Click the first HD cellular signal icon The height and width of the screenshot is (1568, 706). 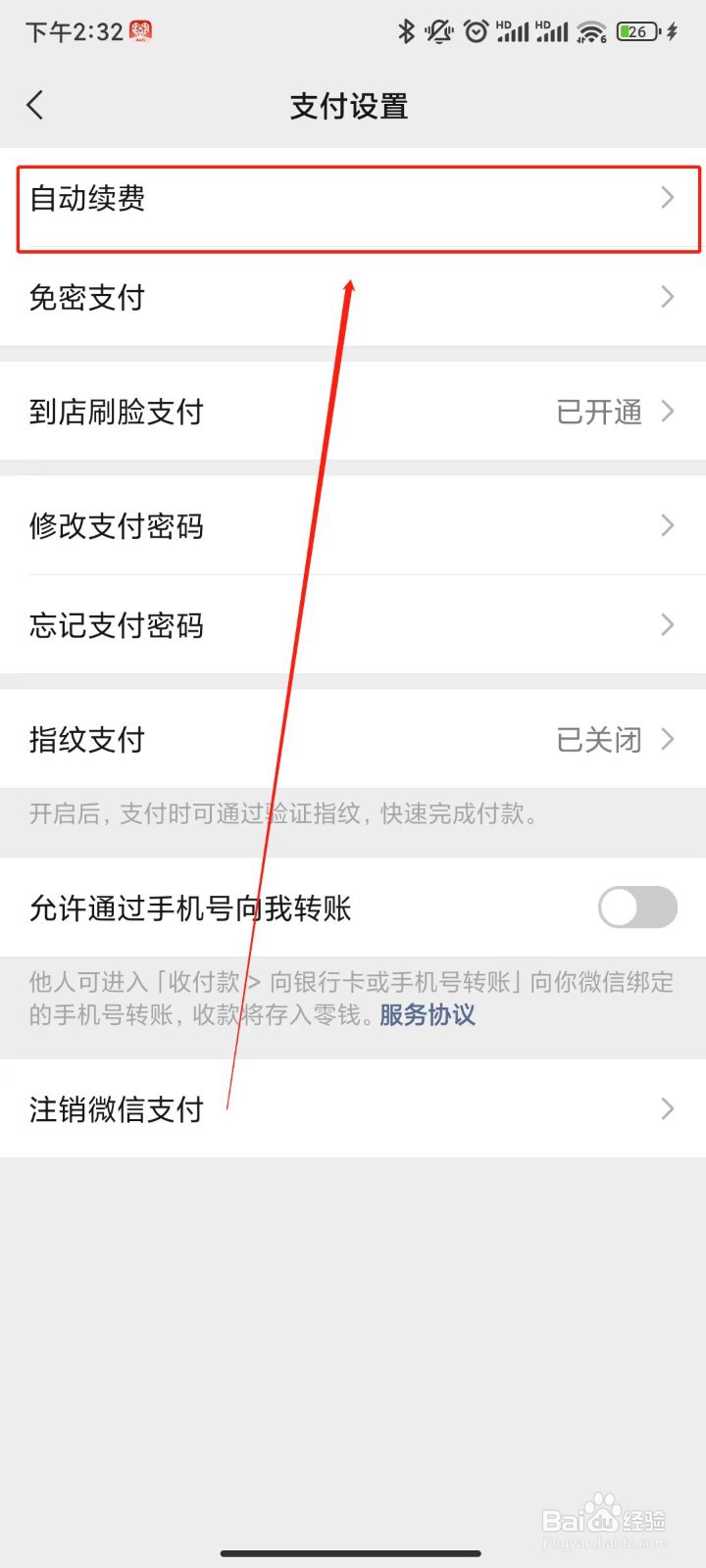pyautogui.click(x=512, y=31)
